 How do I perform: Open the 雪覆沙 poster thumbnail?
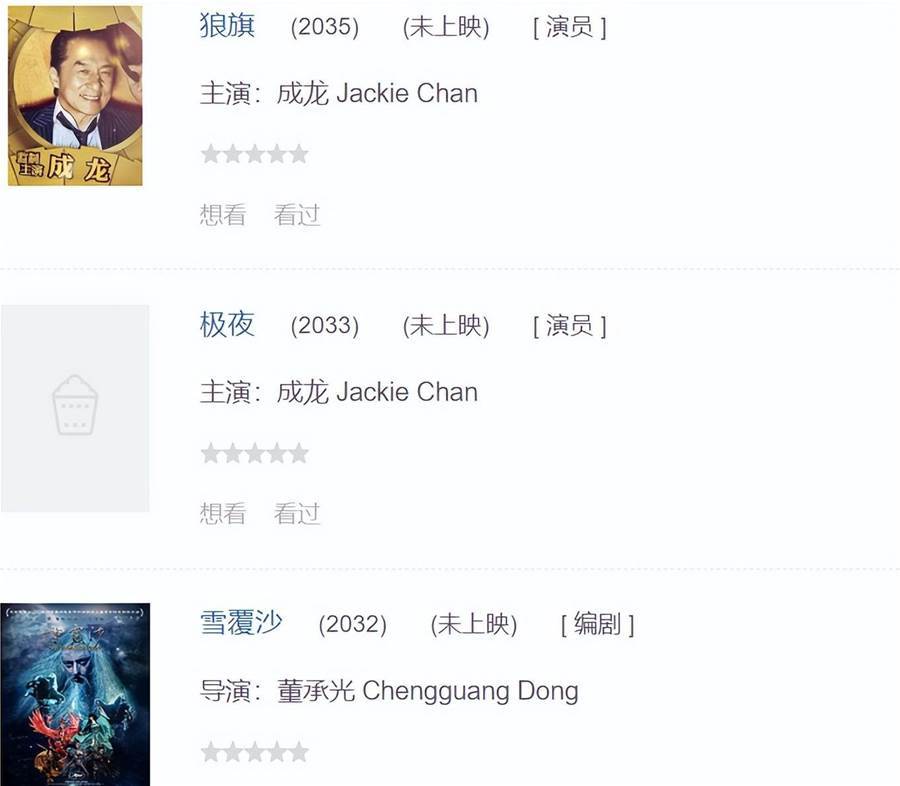[75, 694]
